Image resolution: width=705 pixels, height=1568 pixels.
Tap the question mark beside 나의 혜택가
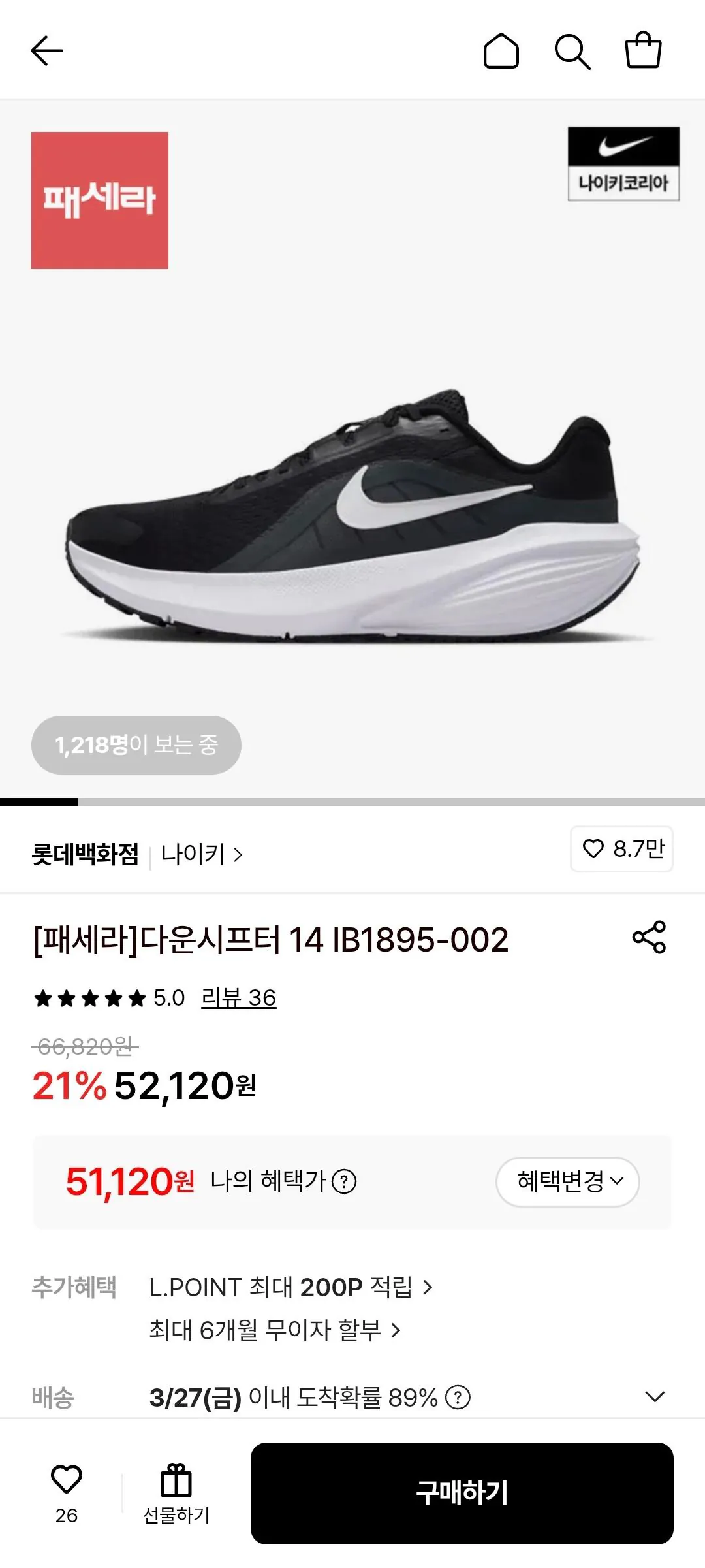point(345,1182)
